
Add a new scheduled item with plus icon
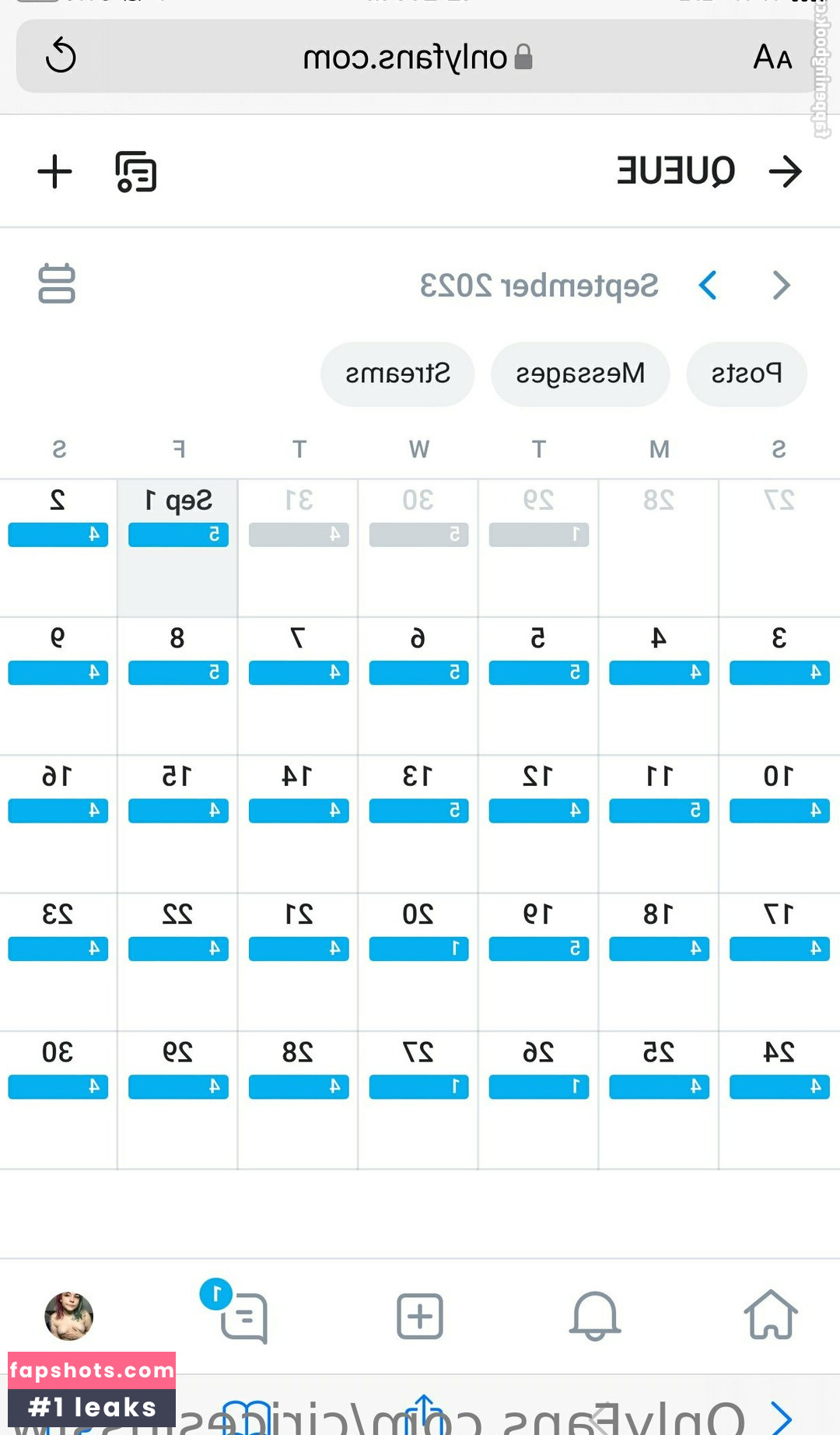point(55,171)
